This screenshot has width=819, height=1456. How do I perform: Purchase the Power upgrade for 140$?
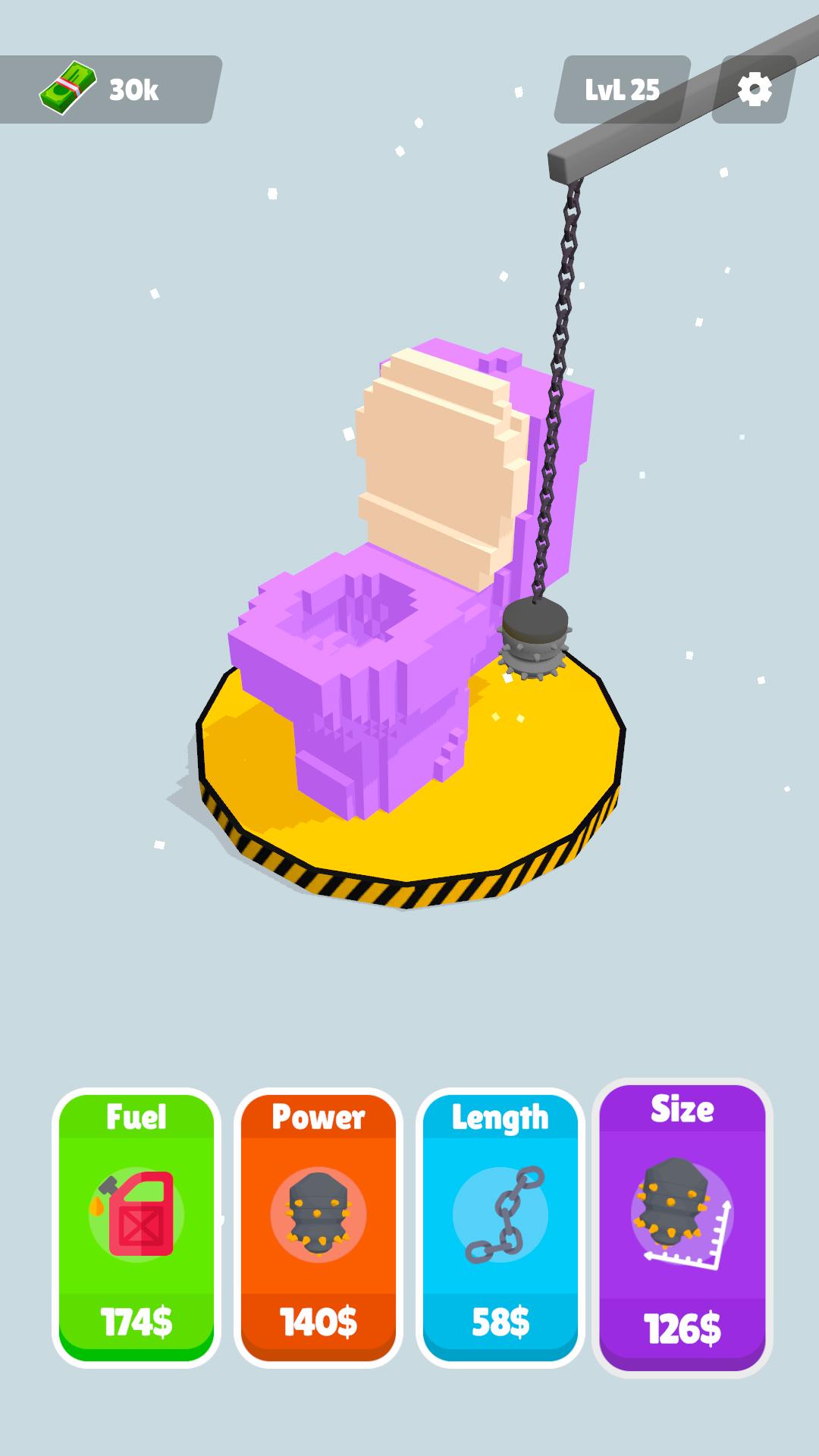pos(318,1227)
